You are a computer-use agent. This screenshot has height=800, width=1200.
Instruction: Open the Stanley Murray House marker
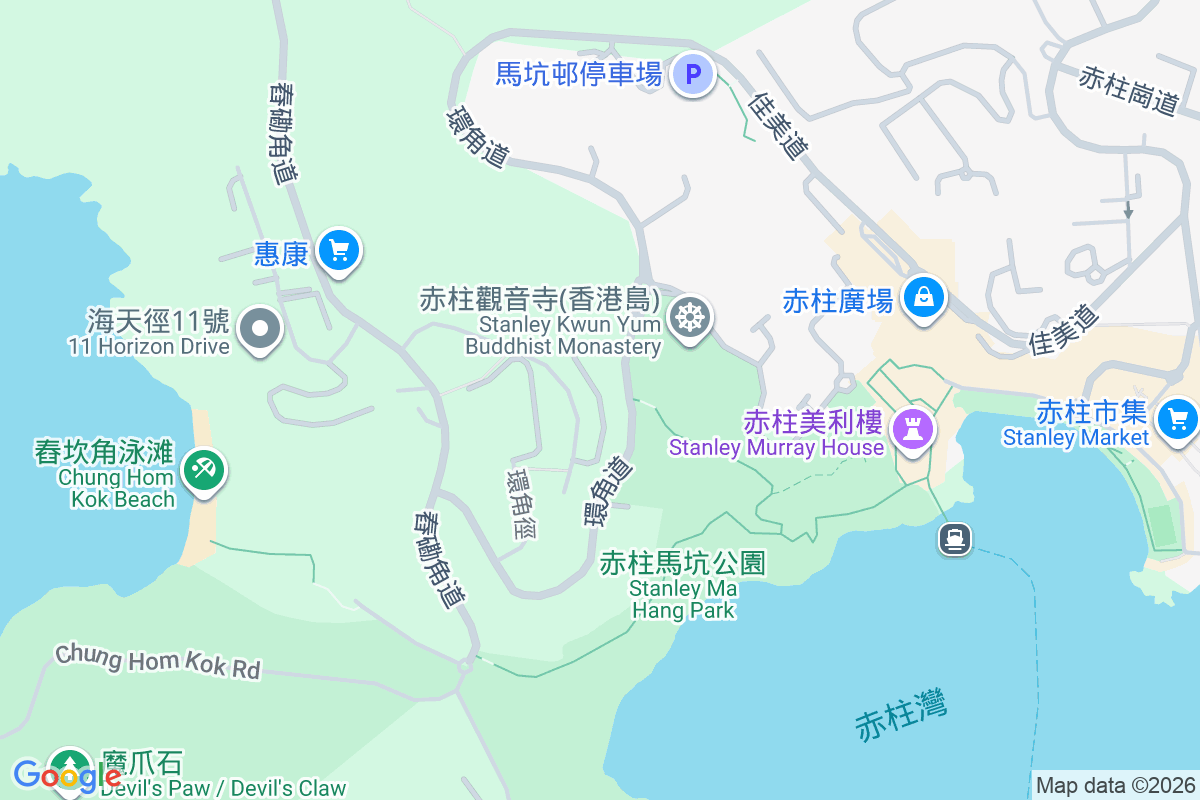click(912, 430)
